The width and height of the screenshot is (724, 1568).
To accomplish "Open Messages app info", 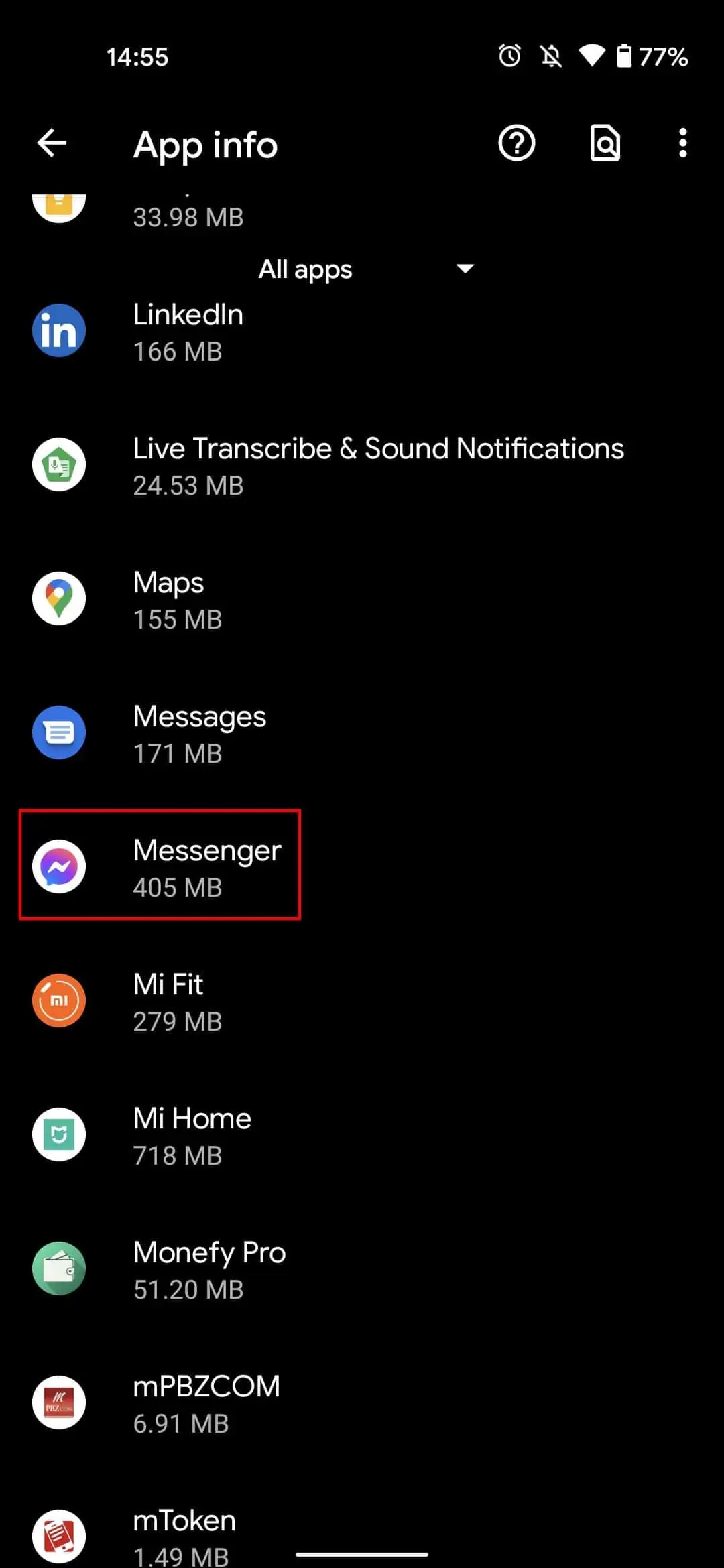I will 198,734.
